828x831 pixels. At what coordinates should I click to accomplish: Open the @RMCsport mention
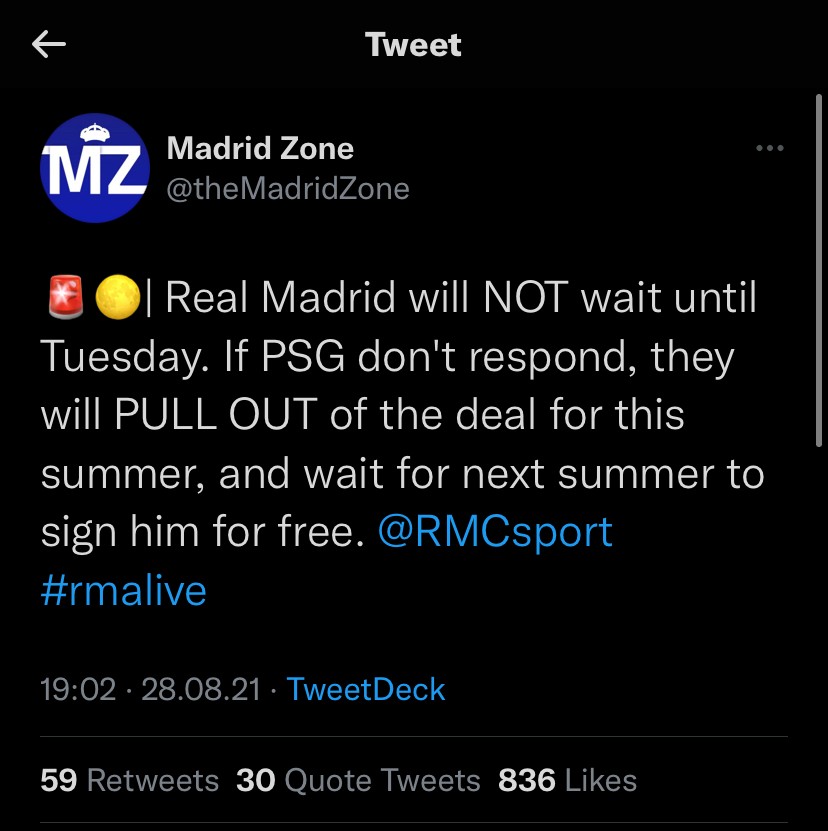click(495, 532)
